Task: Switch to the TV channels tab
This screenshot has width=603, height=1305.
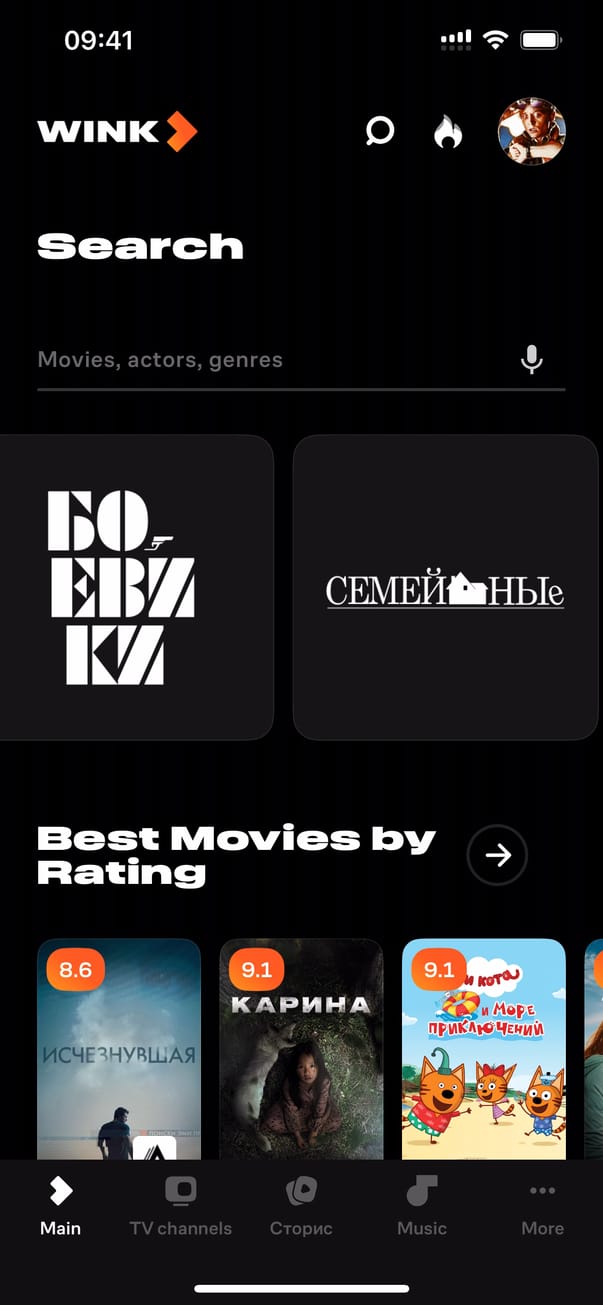Action: pyautogui.click(x=181, y=1207)
